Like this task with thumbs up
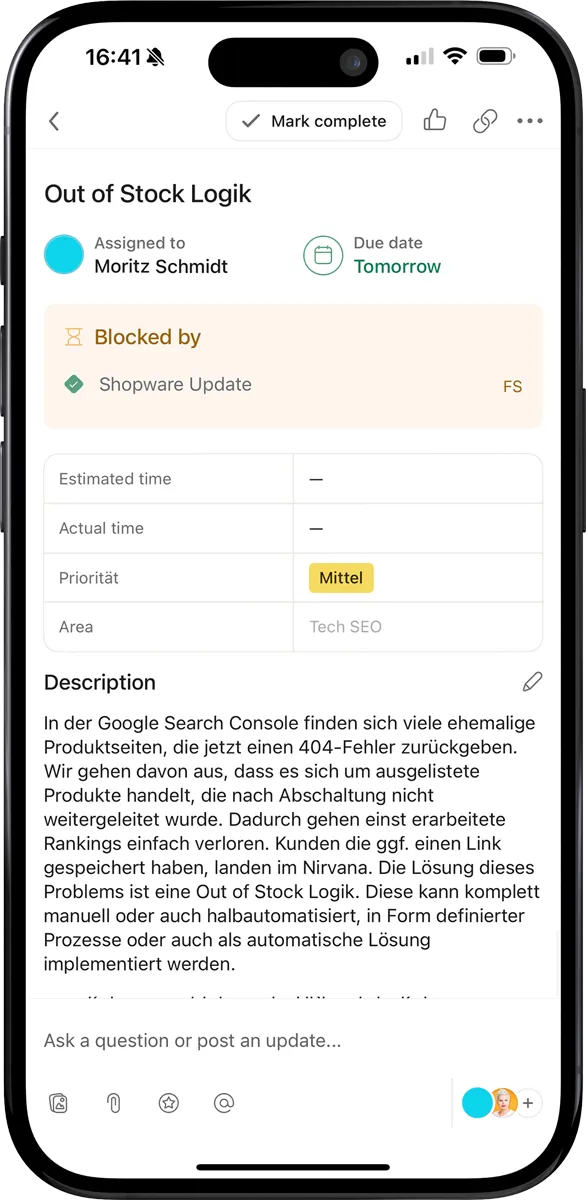 tap(435, 121)
